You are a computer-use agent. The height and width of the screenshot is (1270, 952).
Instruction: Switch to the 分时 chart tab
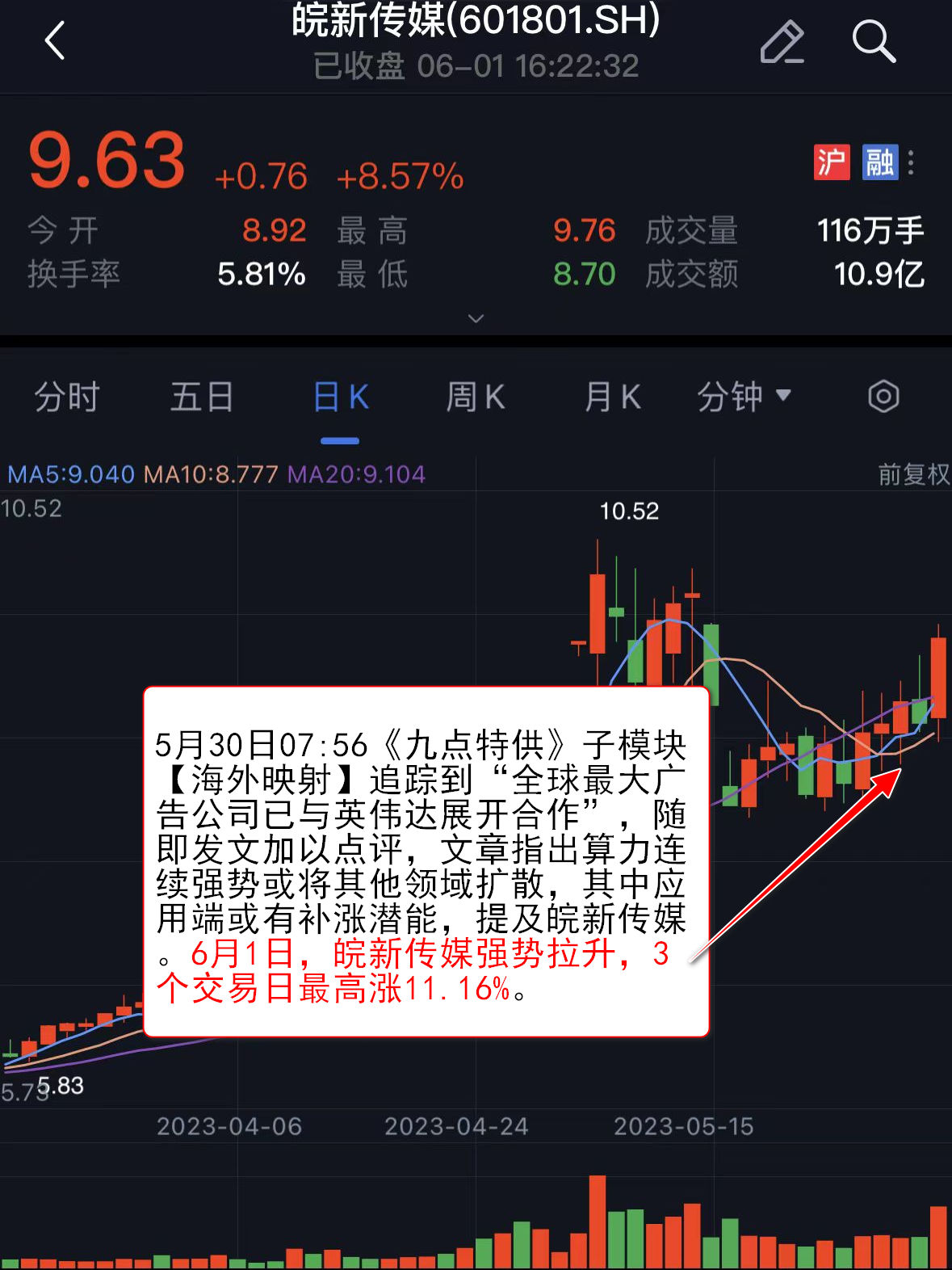click(66, 397)
